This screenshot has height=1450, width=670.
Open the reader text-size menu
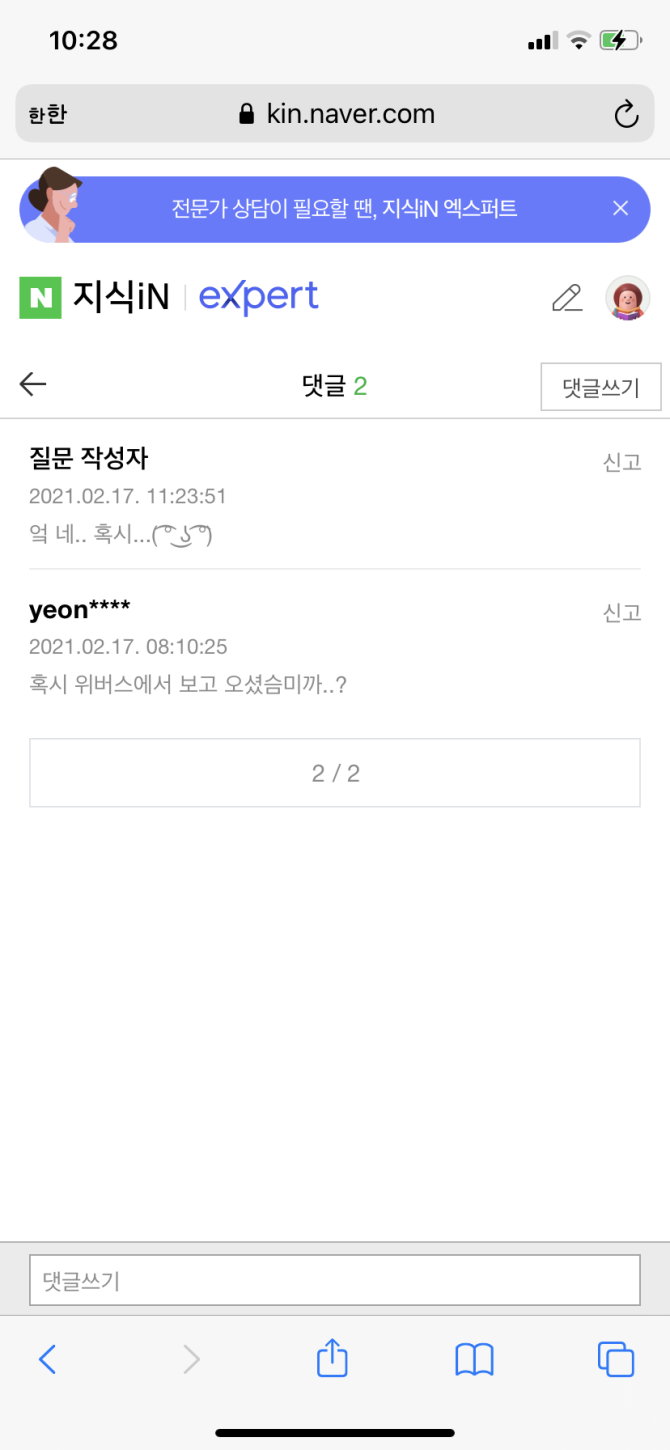coord(47,115)
